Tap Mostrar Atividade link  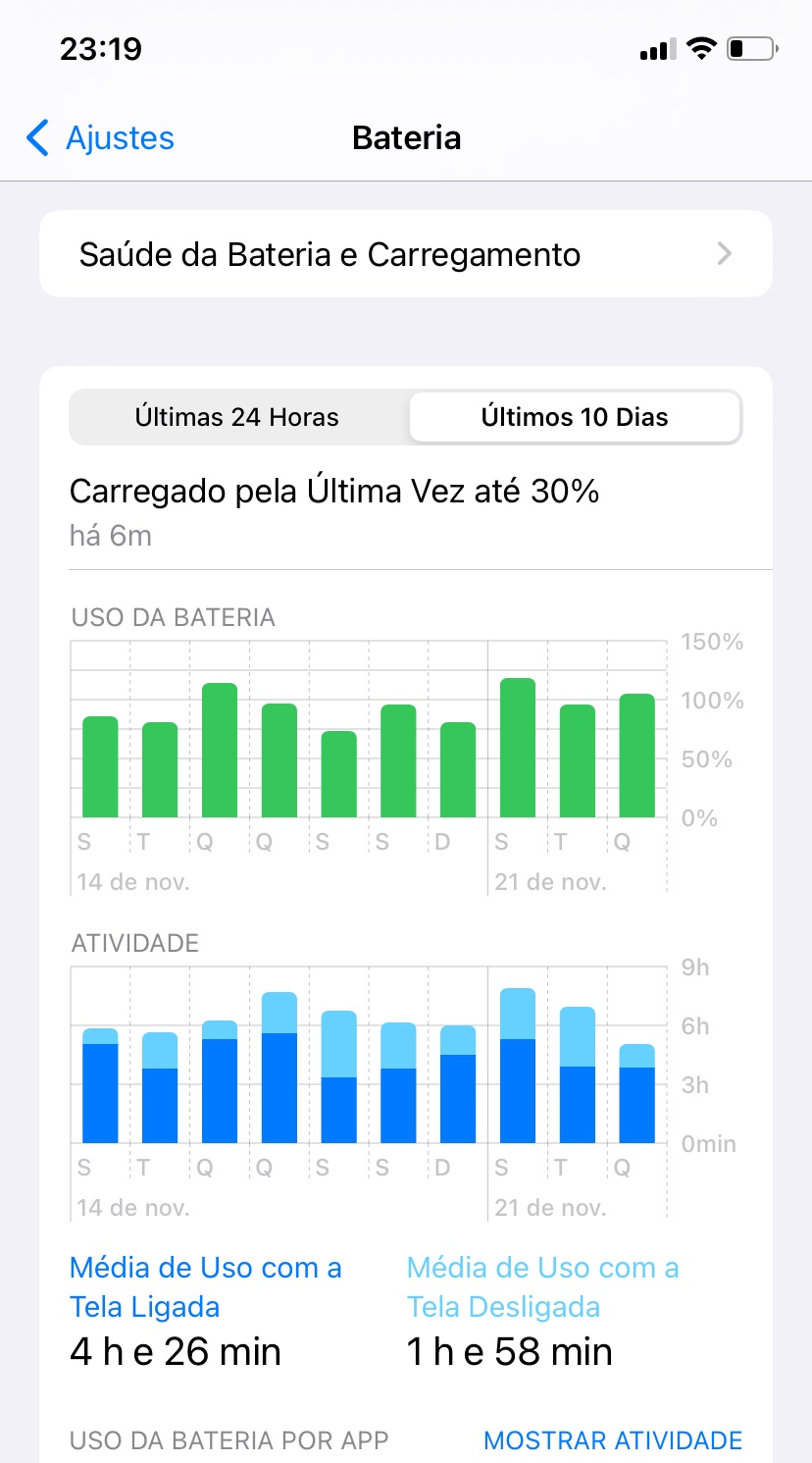(x=613, y=1439)
